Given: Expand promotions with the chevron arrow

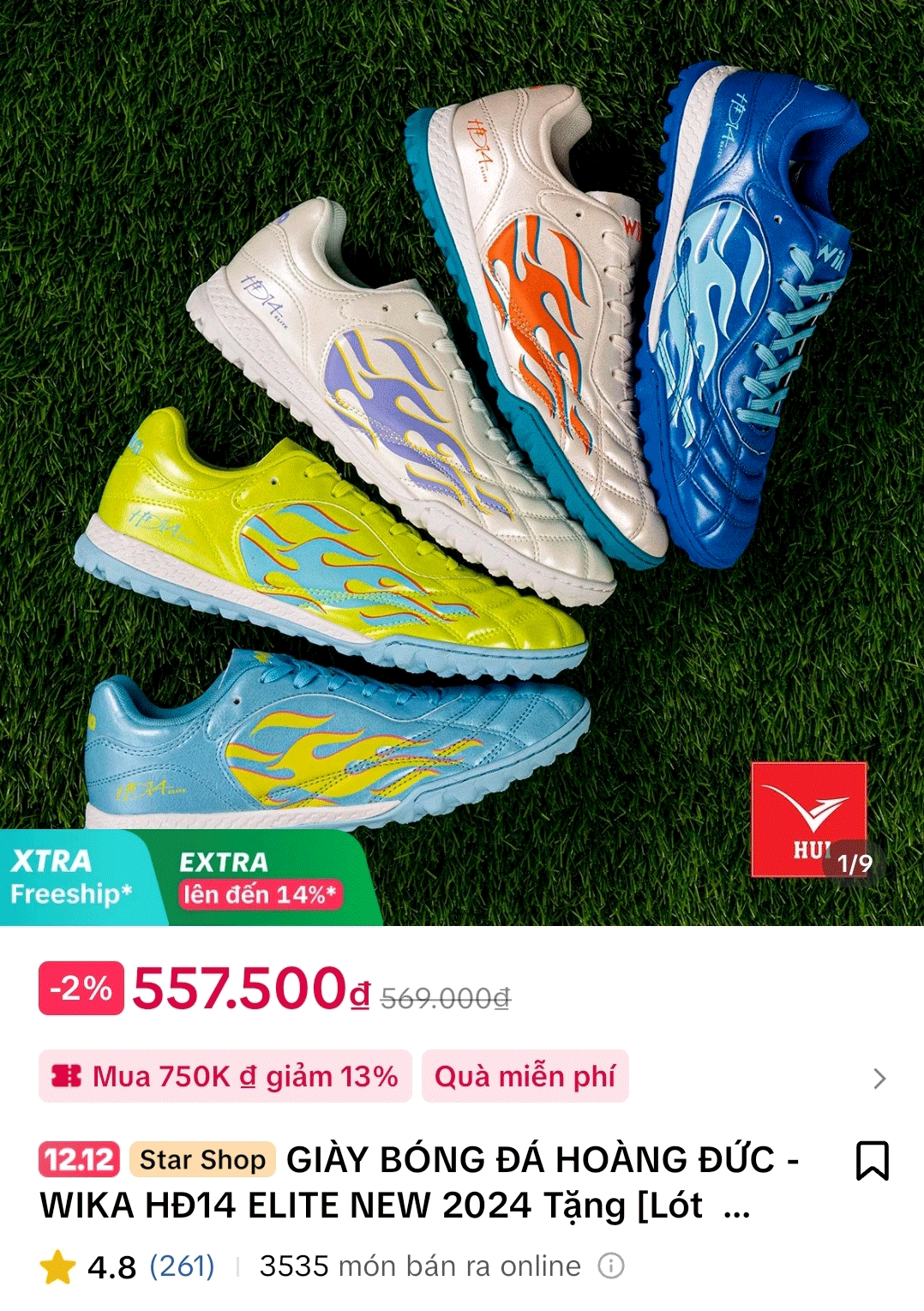Looking at the screenshot, I should tap(879, 1078).
